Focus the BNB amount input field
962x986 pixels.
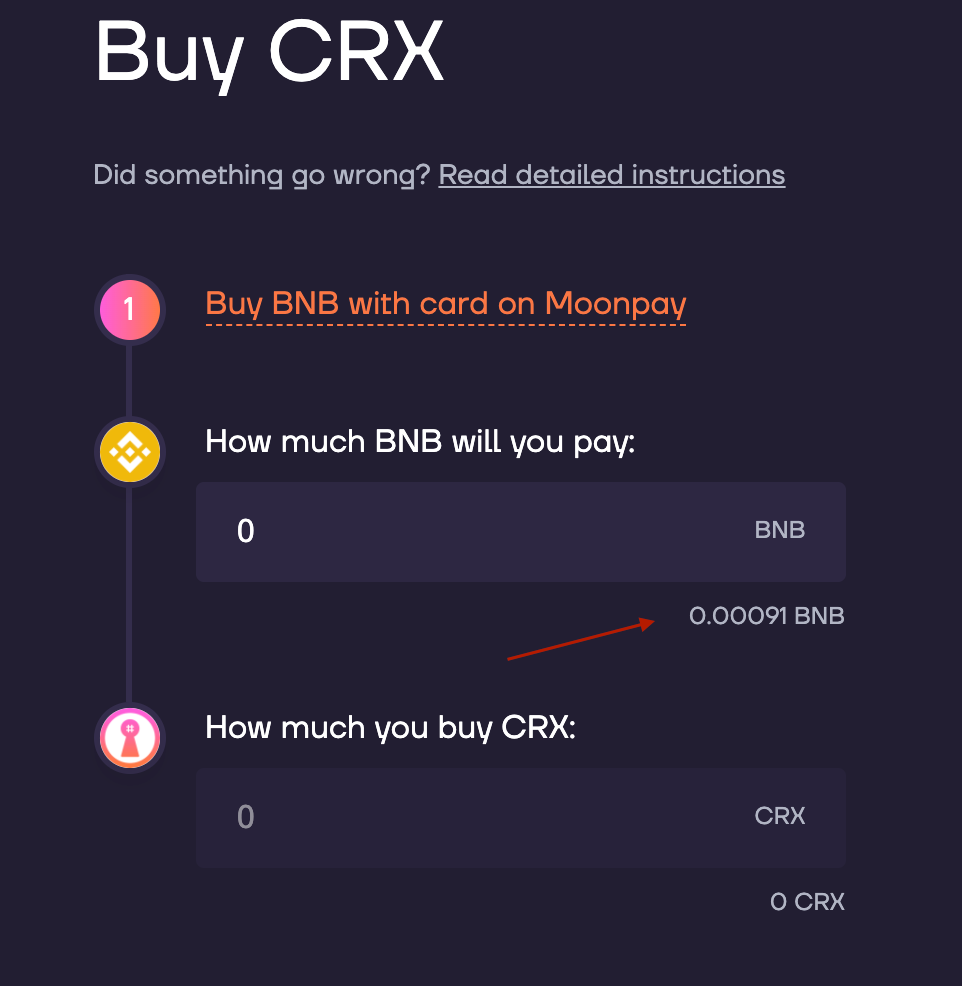tap(480, 531)
